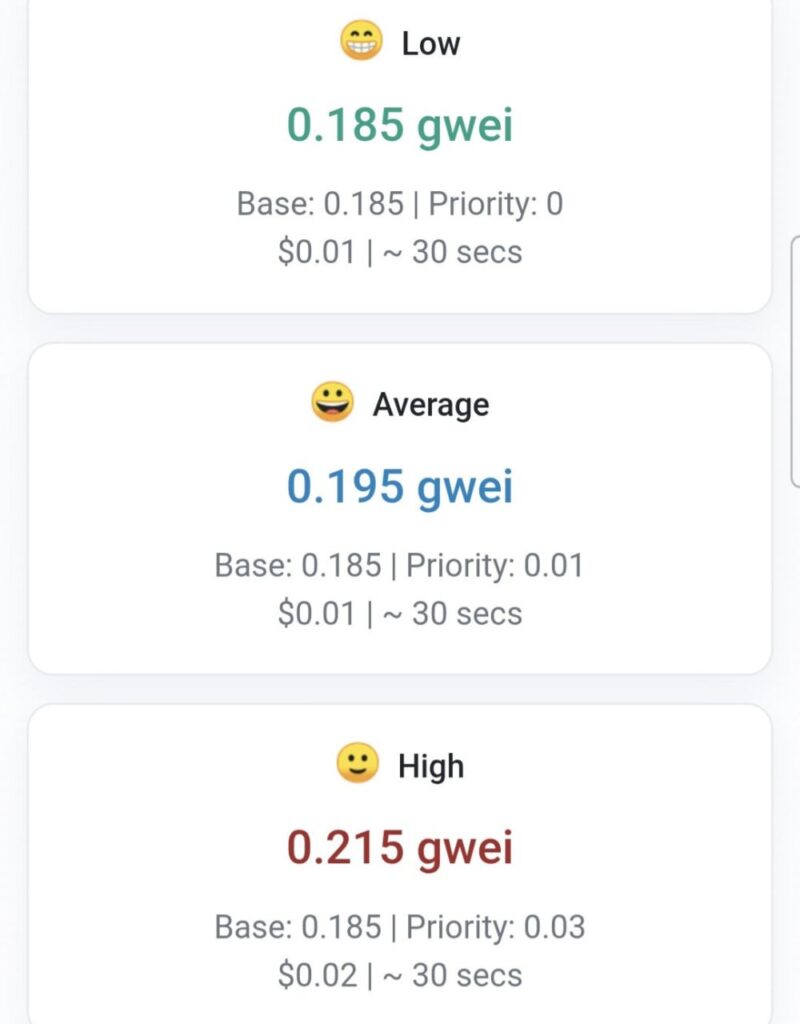
Task: Click the grinning emoji above Low
Action: click(362, 42)
